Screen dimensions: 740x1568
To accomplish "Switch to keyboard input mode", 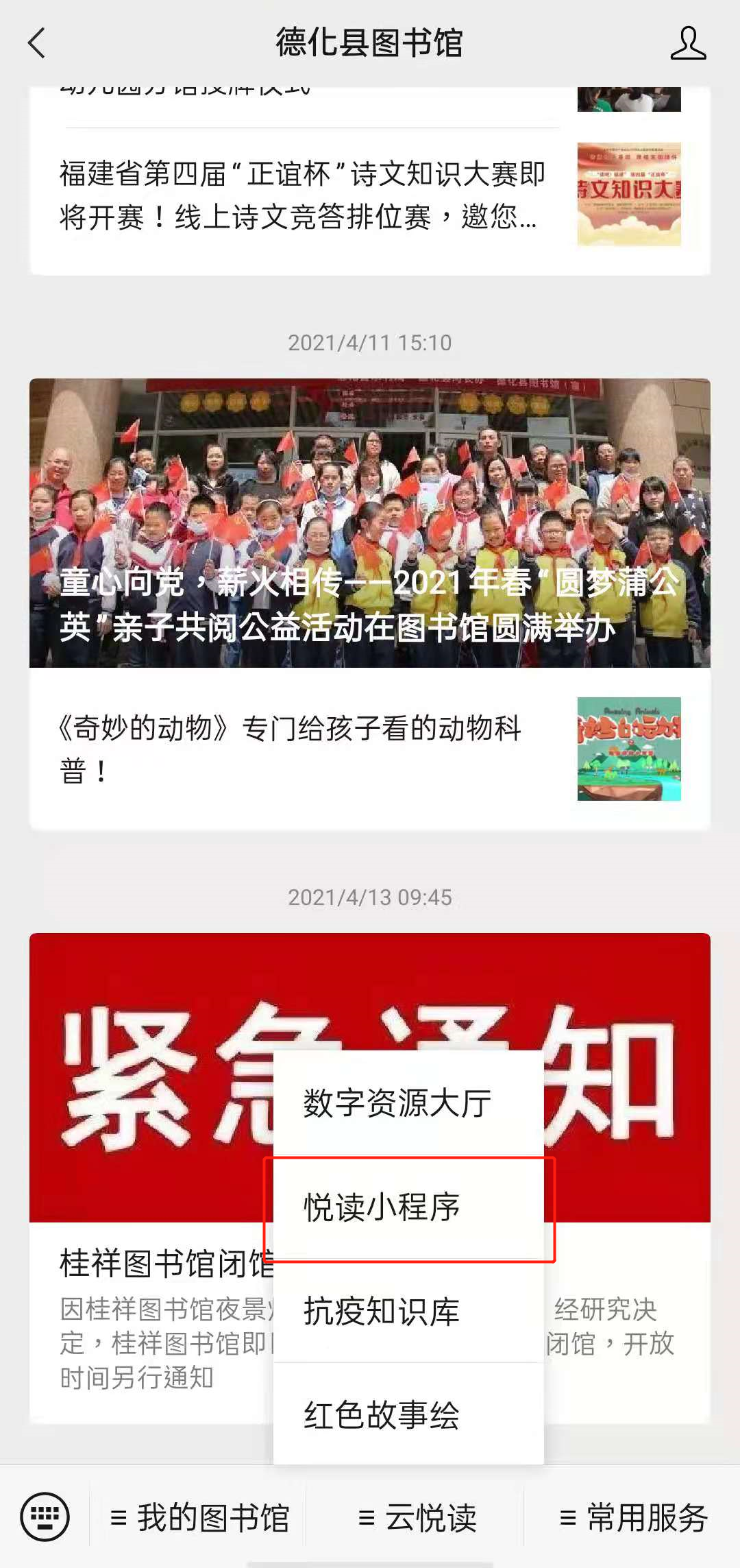I will [x=45, y=1517].
